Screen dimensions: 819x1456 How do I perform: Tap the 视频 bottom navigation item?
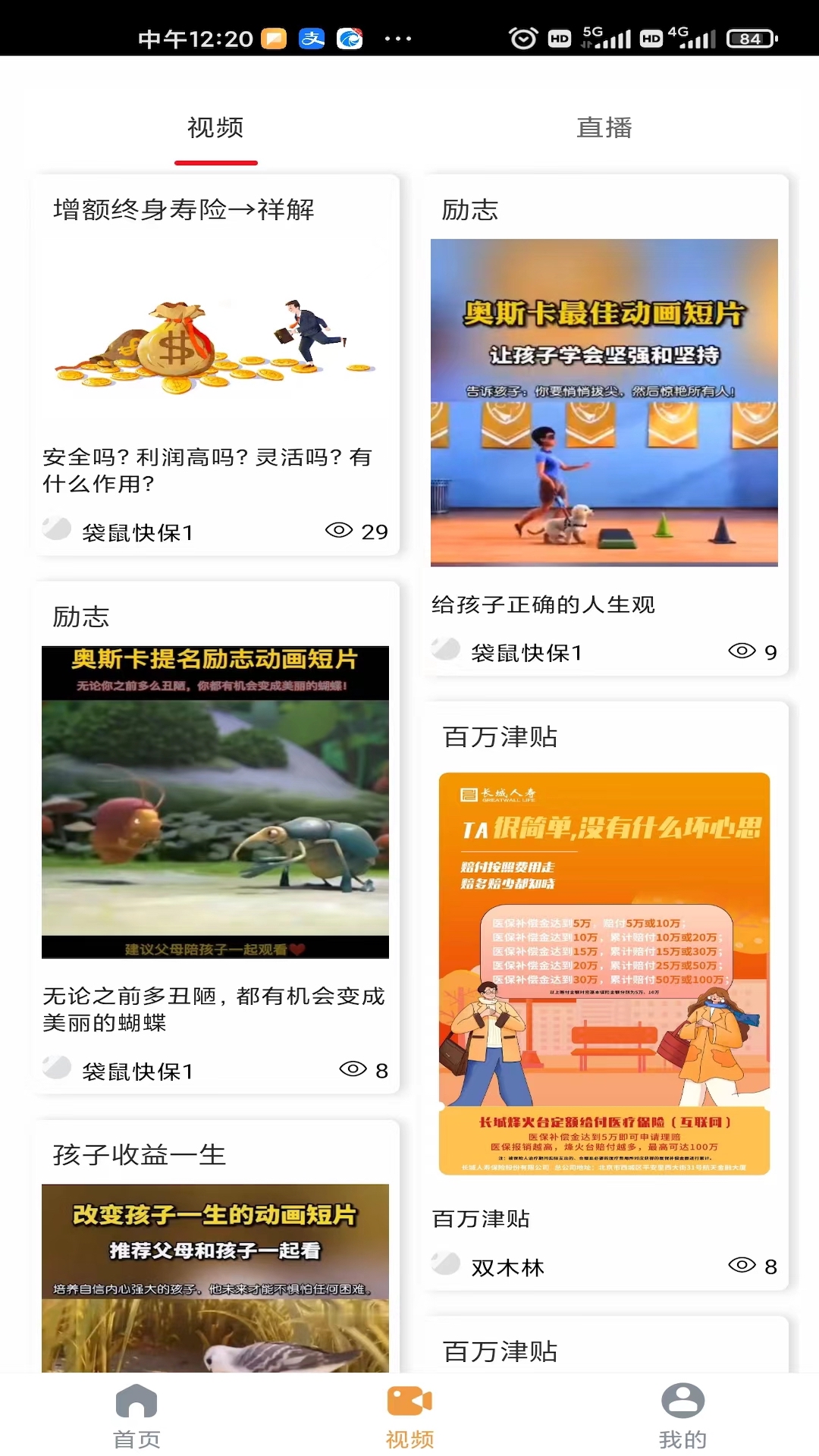click(x=409, y=1415)
